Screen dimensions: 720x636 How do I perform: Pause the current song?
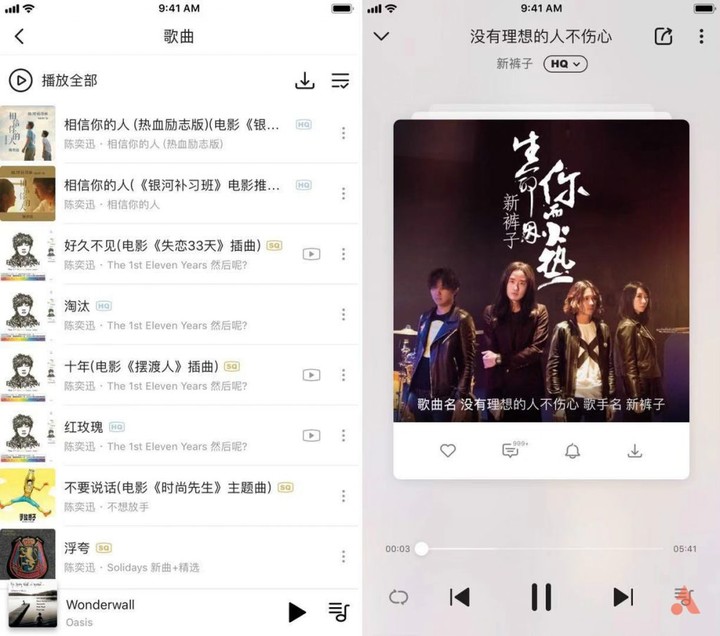click(x=541, y=597)
